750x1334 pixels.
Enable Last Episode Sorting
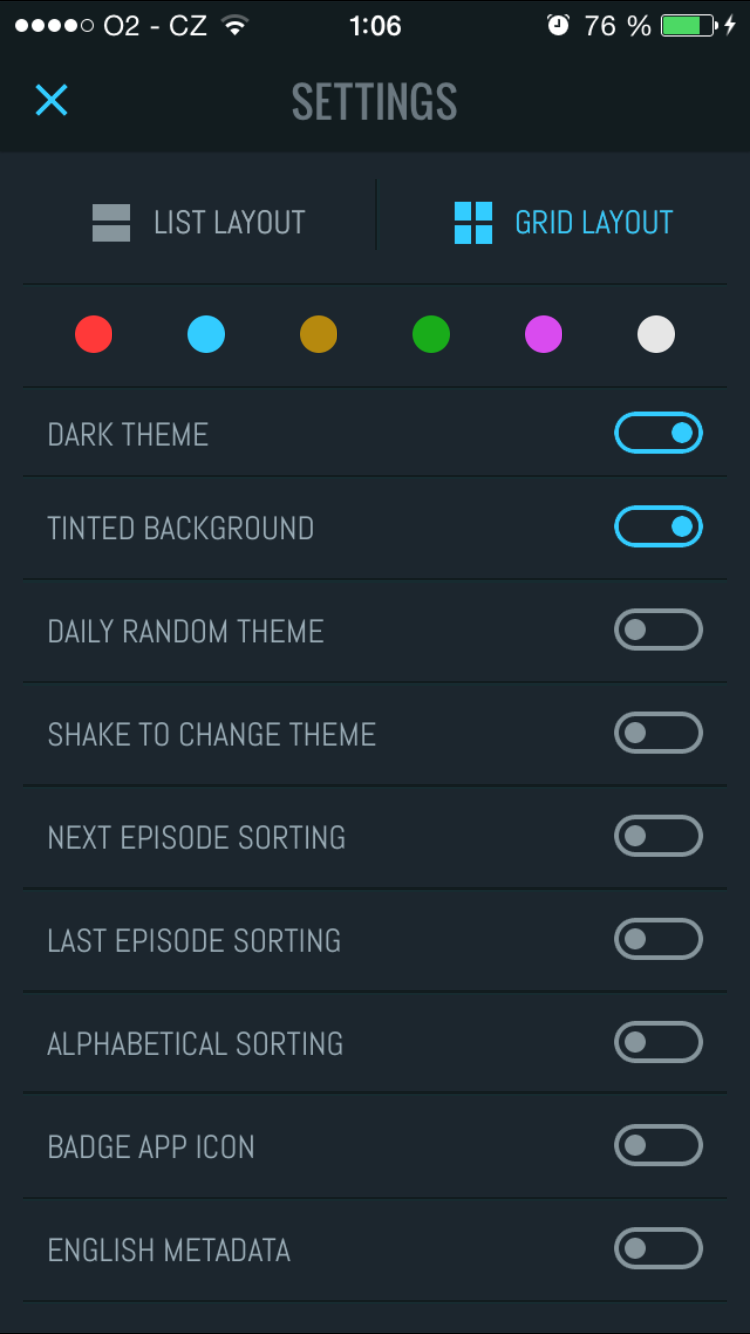(x=658, y=939)
